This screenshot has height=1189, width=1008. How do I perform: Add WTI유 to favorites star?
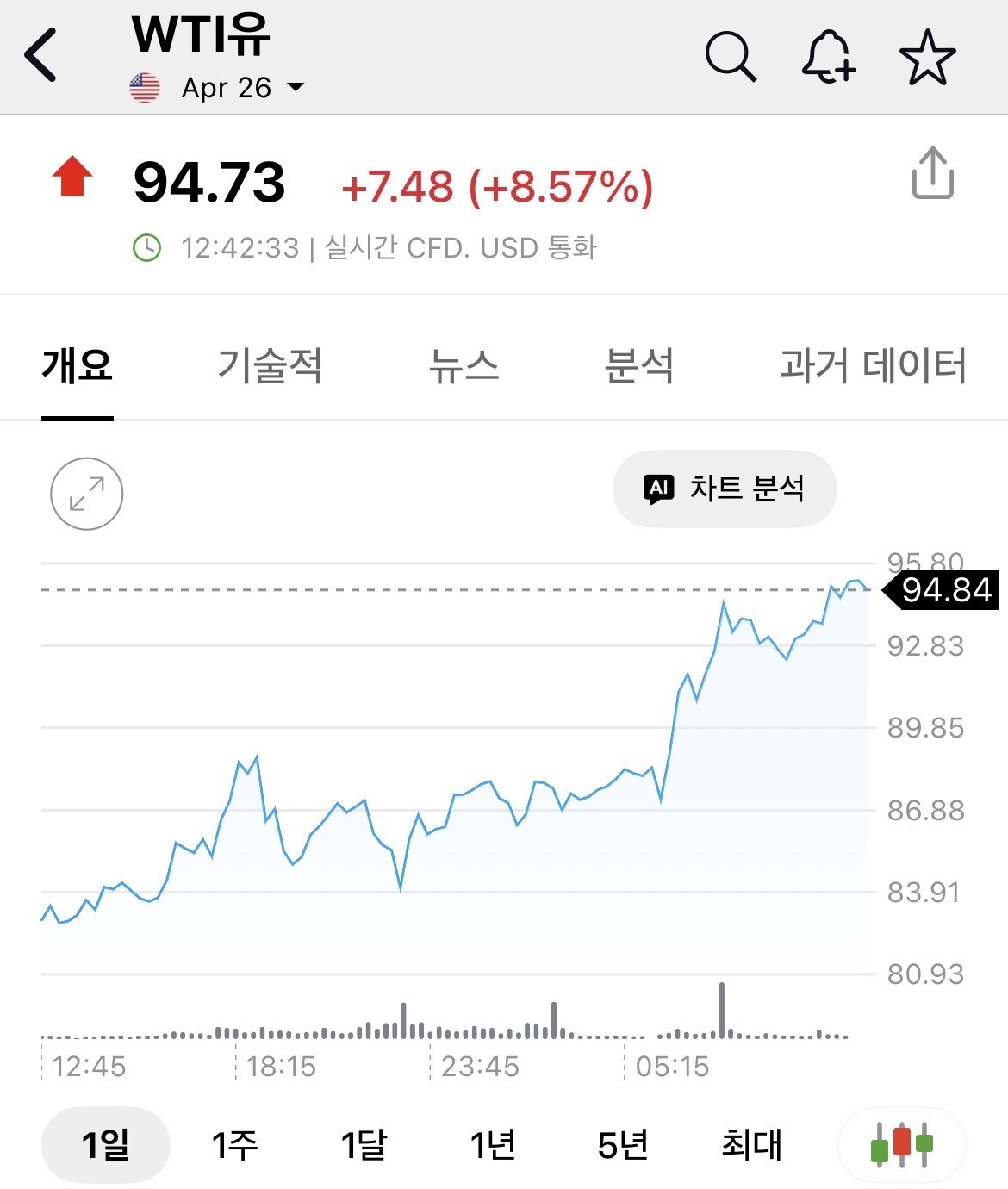[x=927, y=57]
